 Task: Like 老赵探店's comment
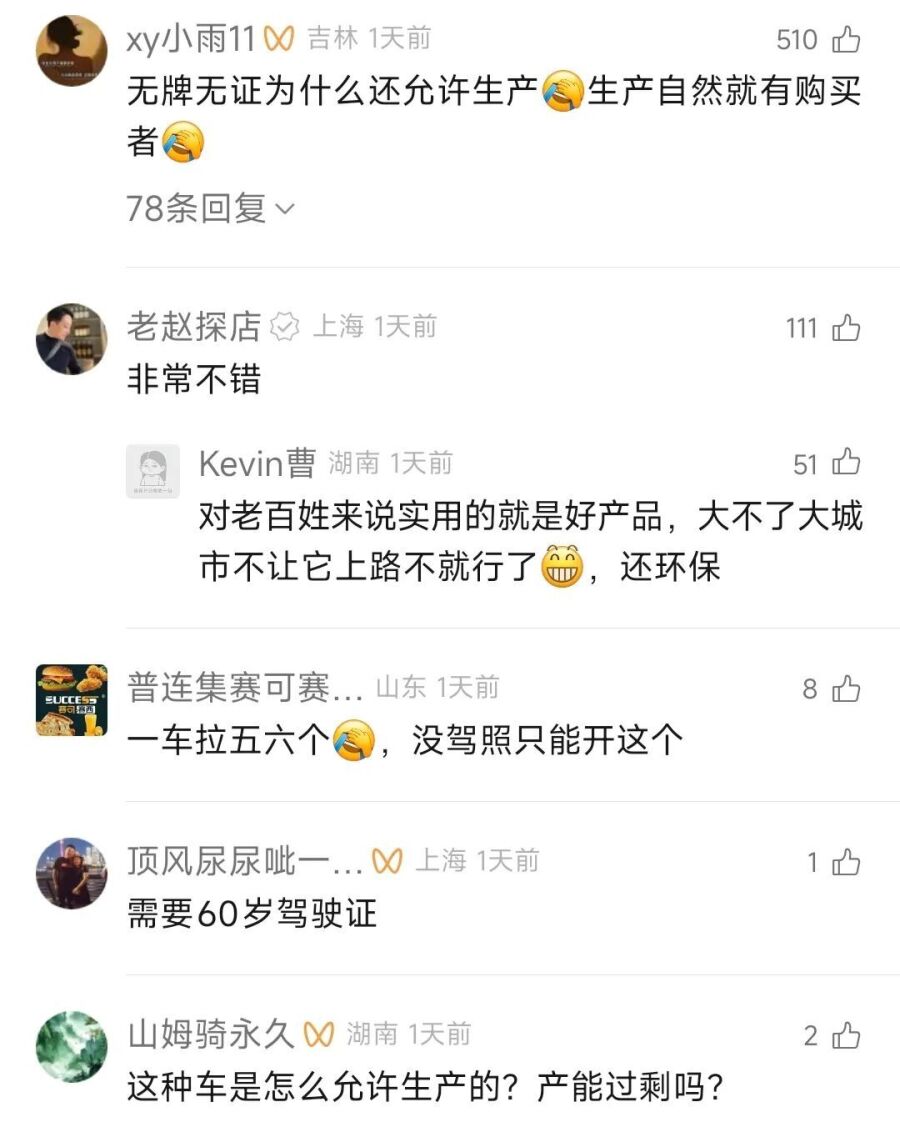[846, 327]
